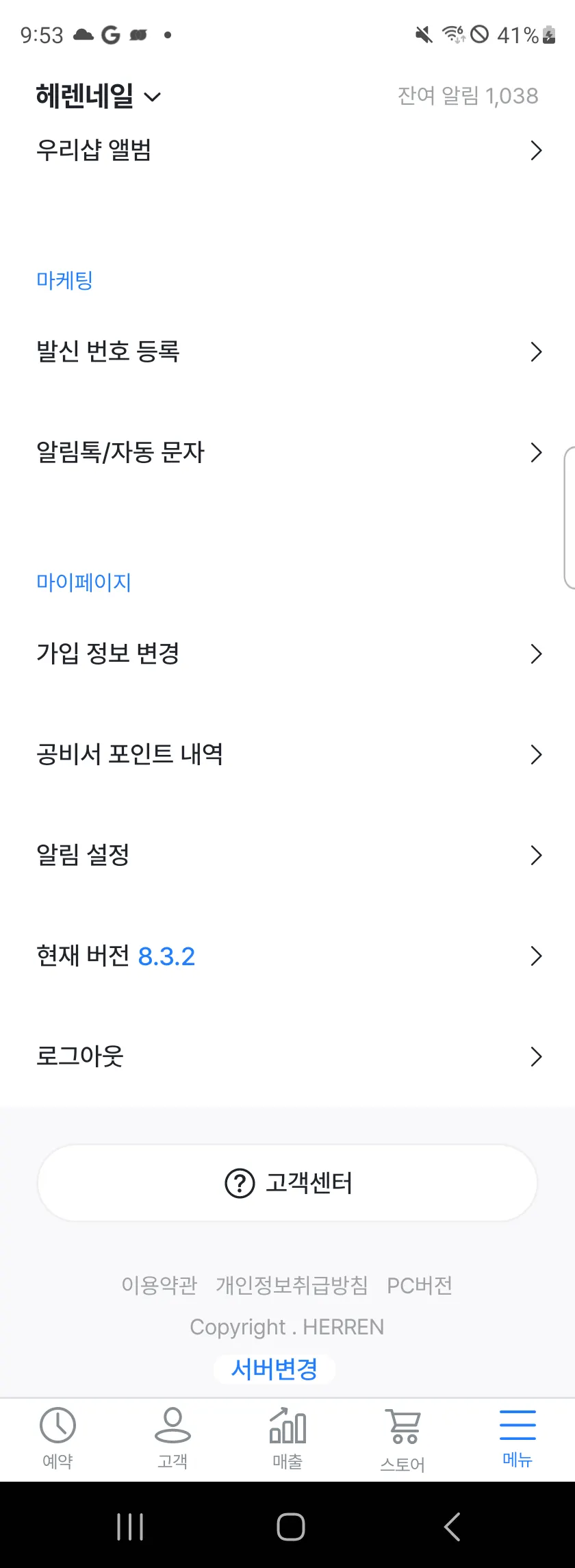Image resolution: width=575 pixels, height=1568 pixels.
Task: Expand the 헤렌네일 shop dropdown
Action: coord(99,96)
